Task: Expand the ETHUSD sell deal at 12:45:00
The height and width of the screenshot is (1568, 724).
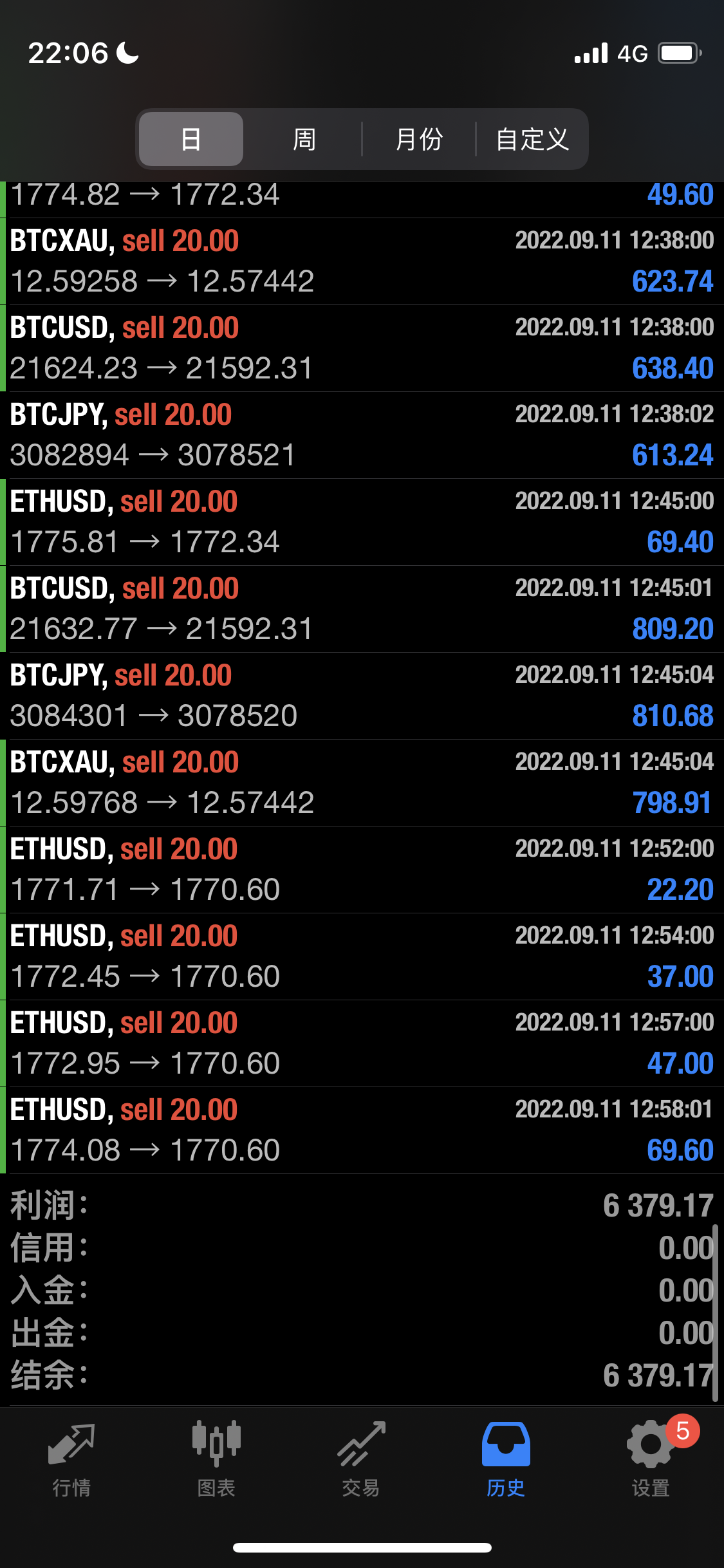Action: (x=362, y=522)
